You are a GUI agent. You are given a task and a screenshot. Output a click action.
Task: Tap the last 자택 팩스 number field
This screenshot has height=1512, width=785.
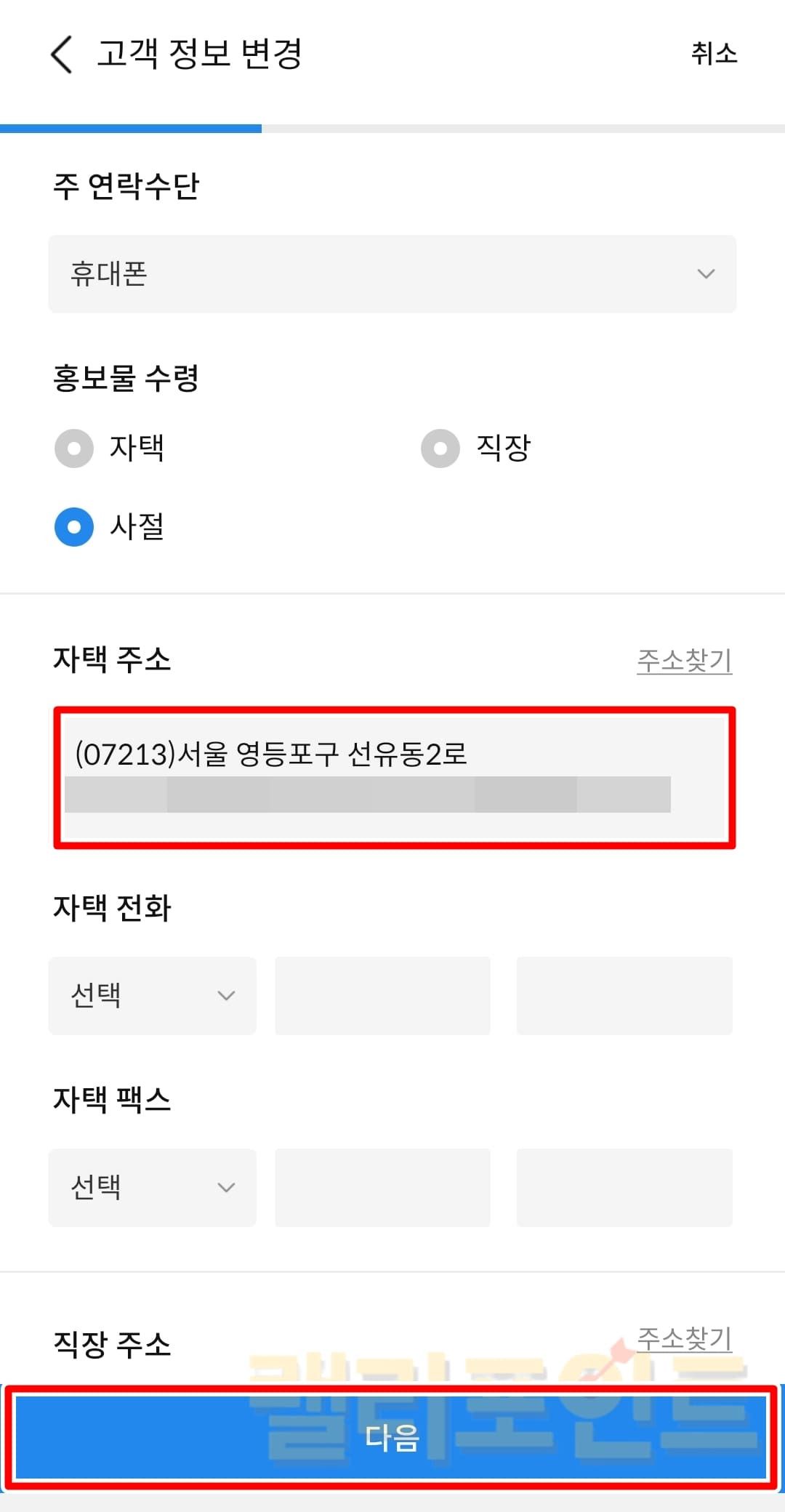point(624,1187)
